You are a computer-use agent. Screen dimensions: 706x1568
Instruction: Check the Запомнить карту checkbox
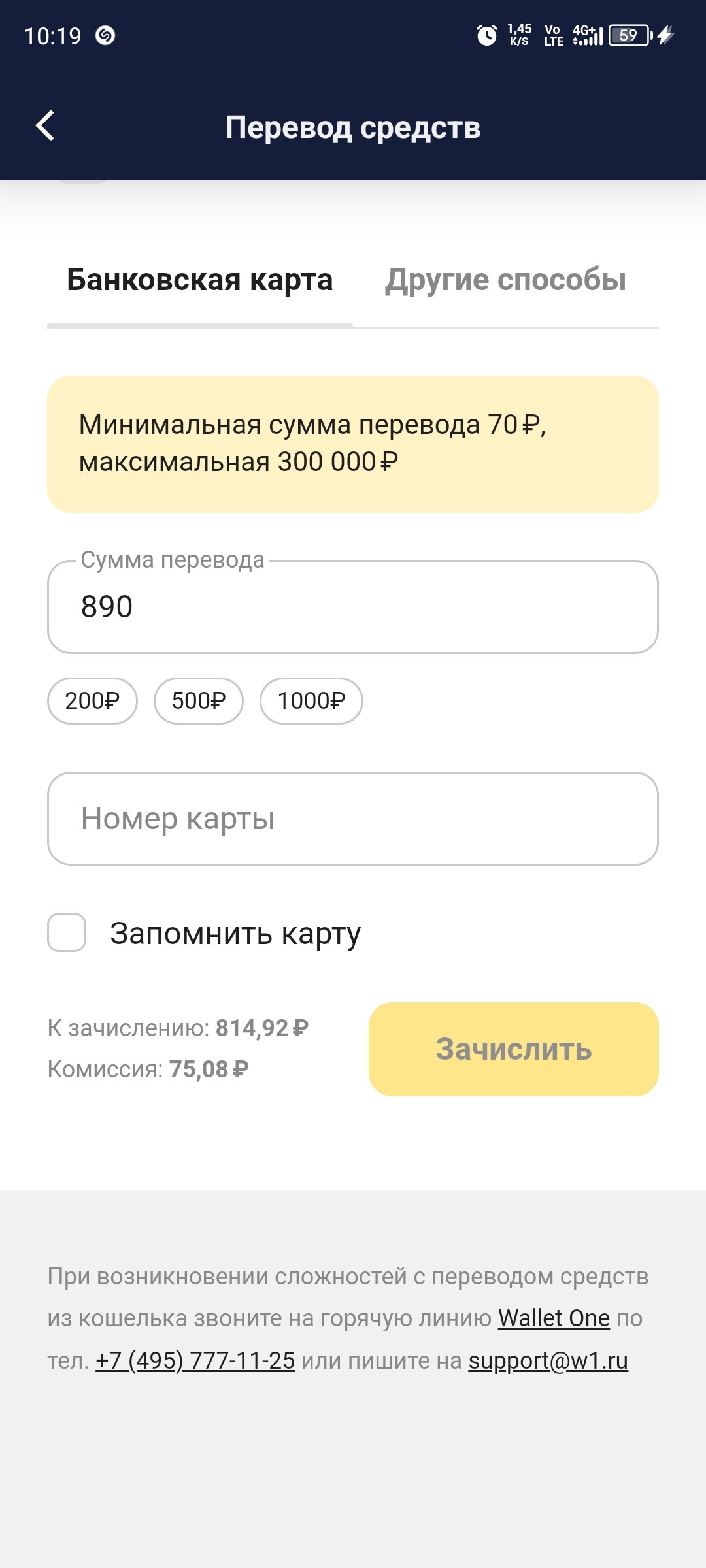pos(67,932)
